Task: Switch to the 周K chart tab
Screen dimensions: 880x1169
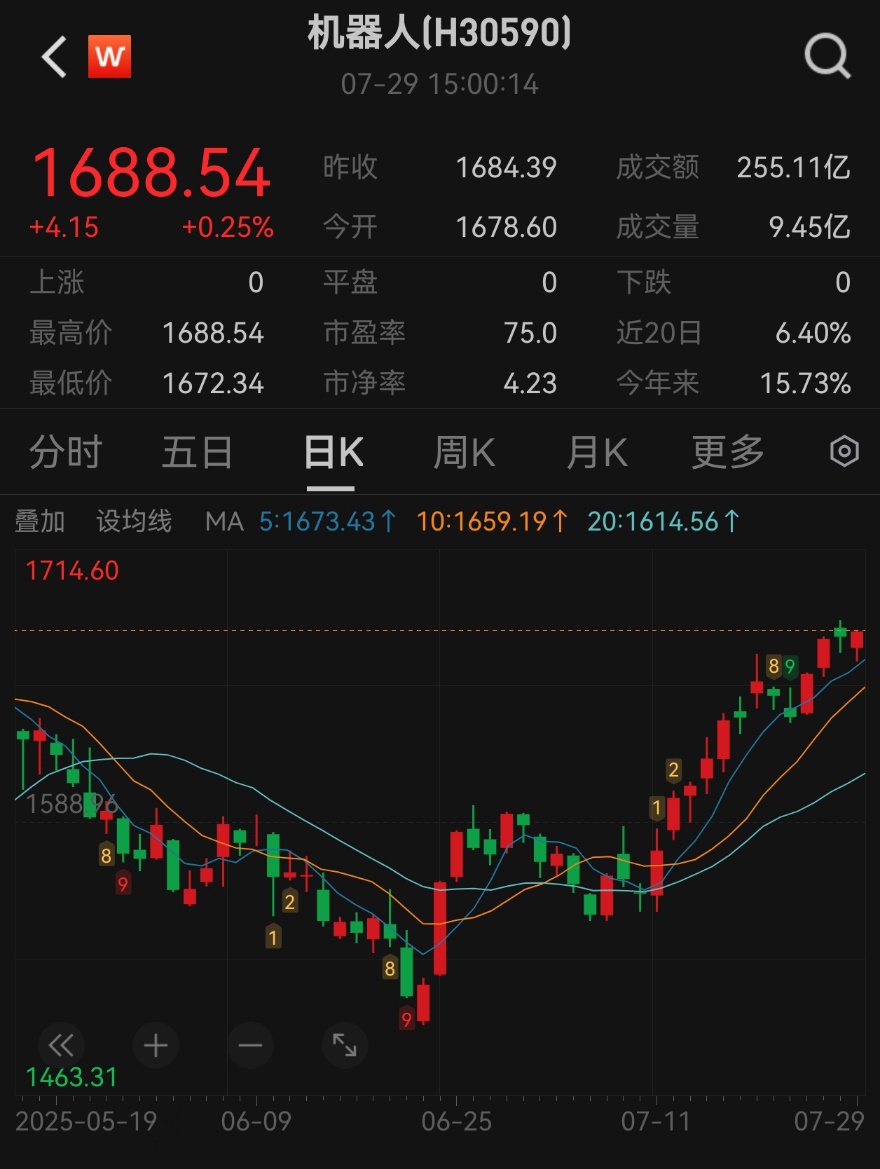Action: tap(464, 453)
